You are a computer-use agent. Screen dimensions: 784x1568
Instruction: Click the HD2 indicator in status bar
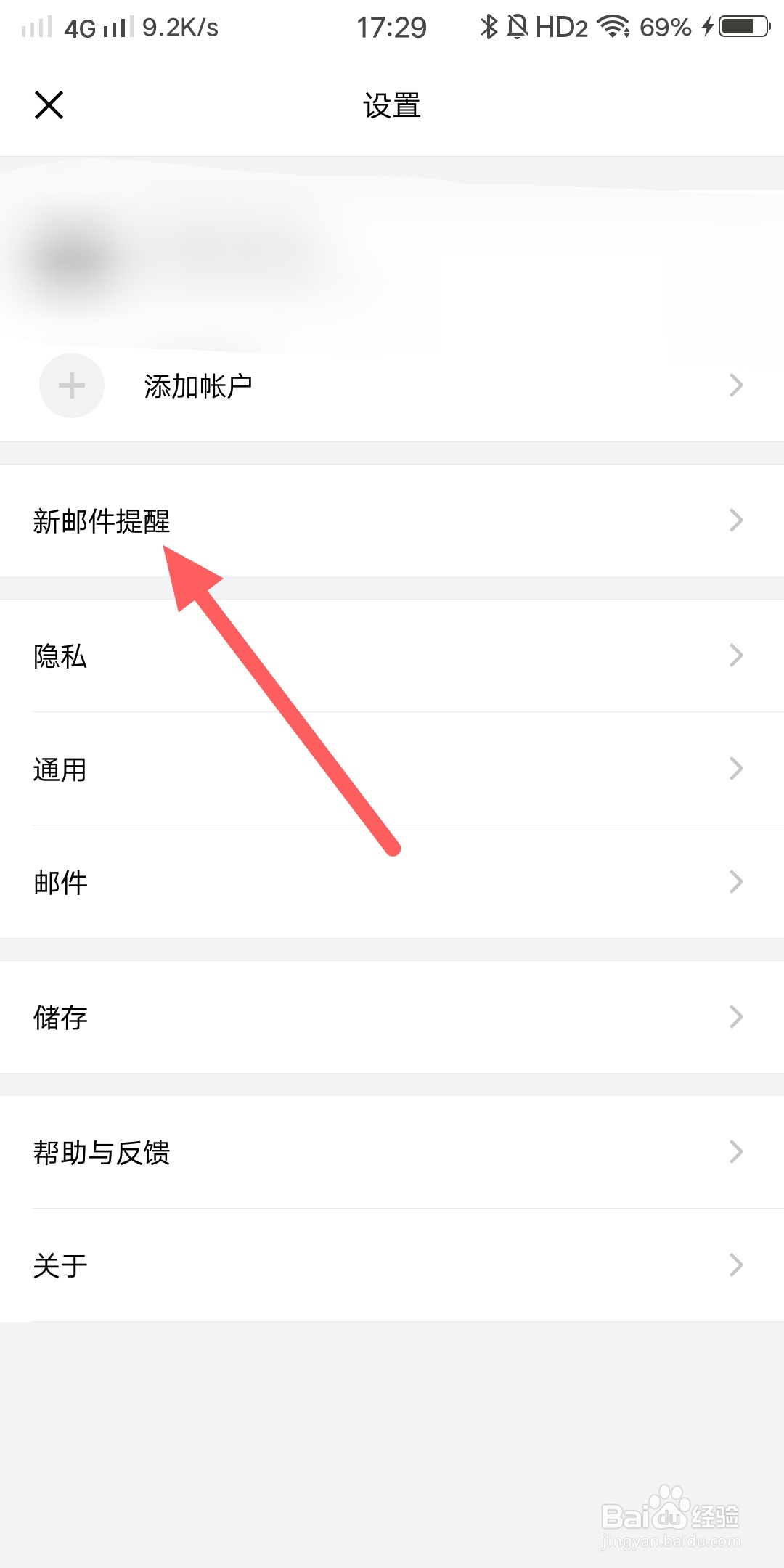563,27
